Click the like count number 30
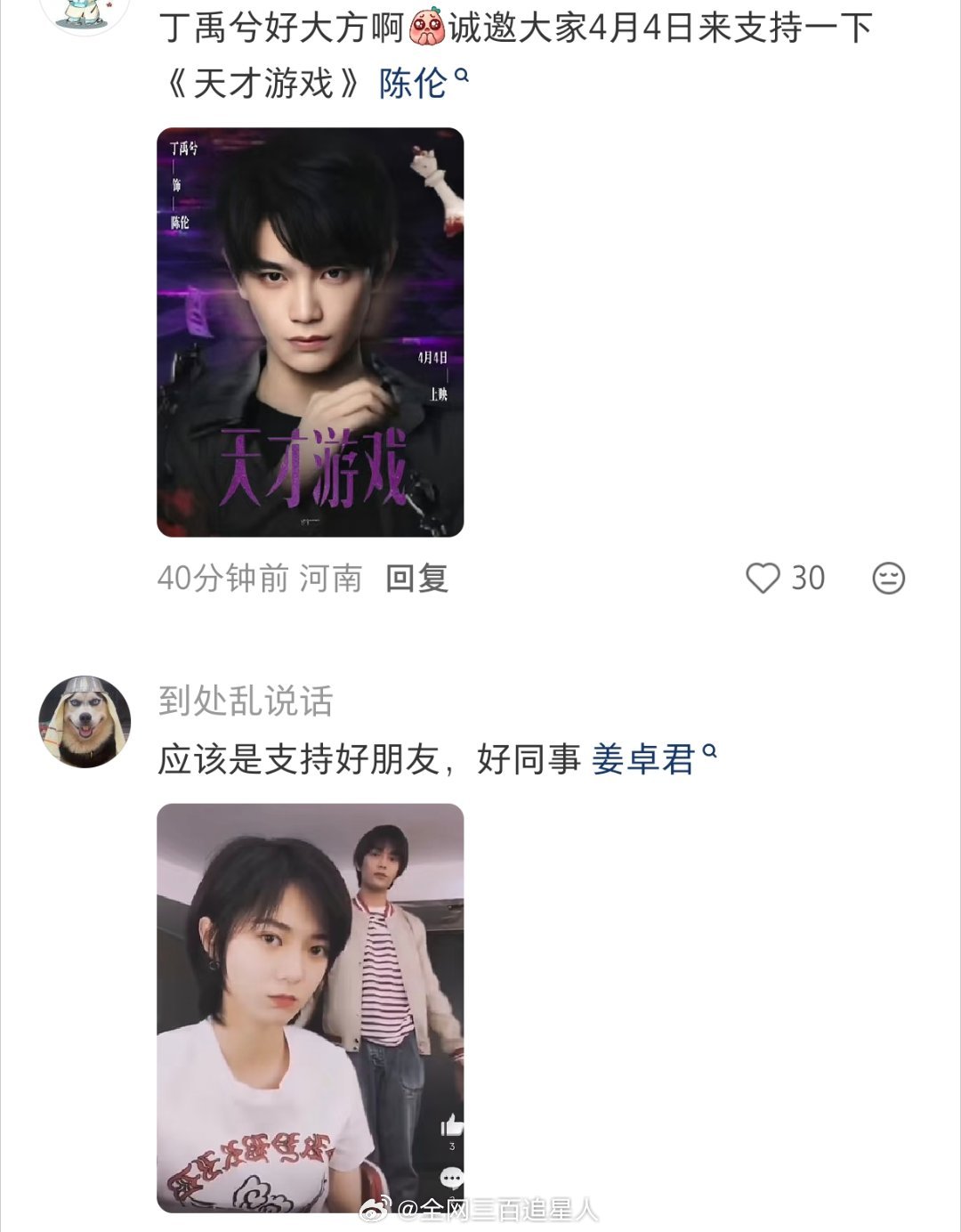This screenshot has height=1232, width=961. [x=804, y=579]
